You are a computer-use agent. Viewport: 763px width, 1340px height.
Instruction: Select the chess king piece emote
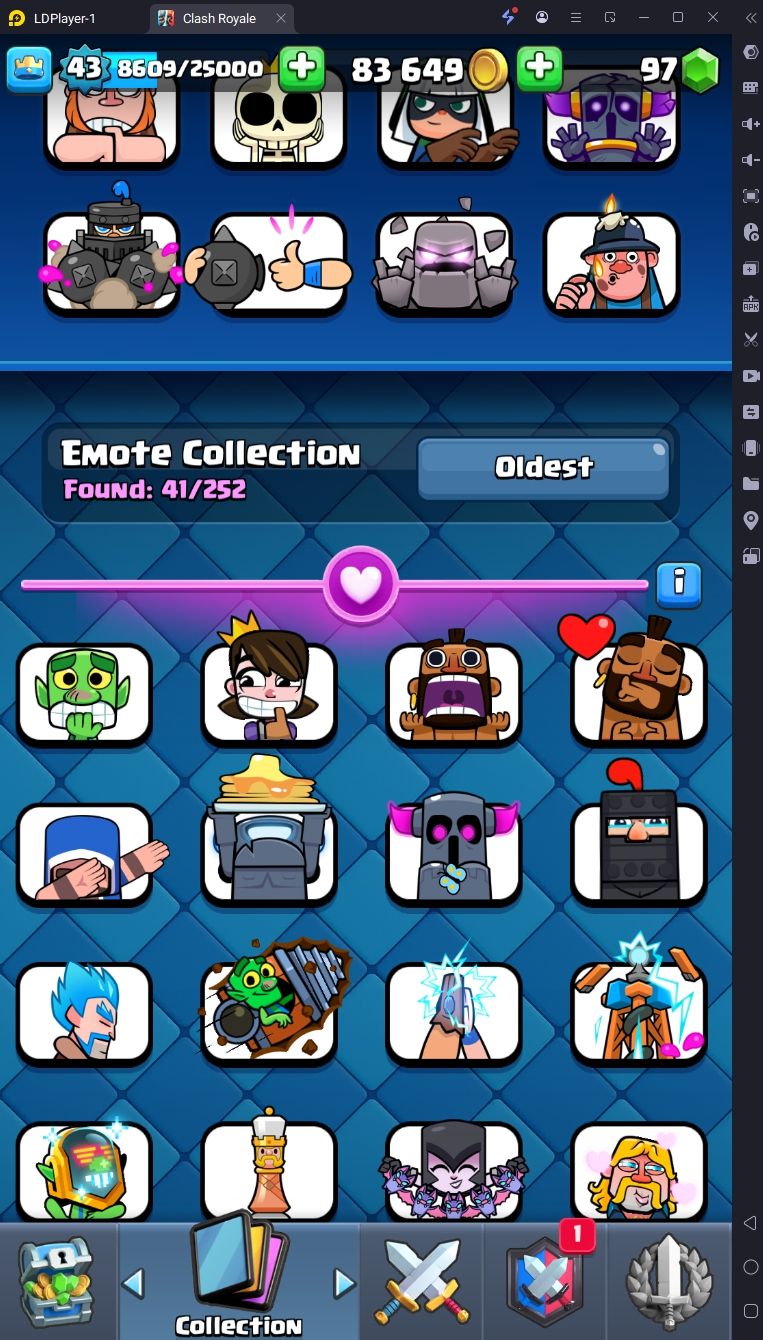269,1170
